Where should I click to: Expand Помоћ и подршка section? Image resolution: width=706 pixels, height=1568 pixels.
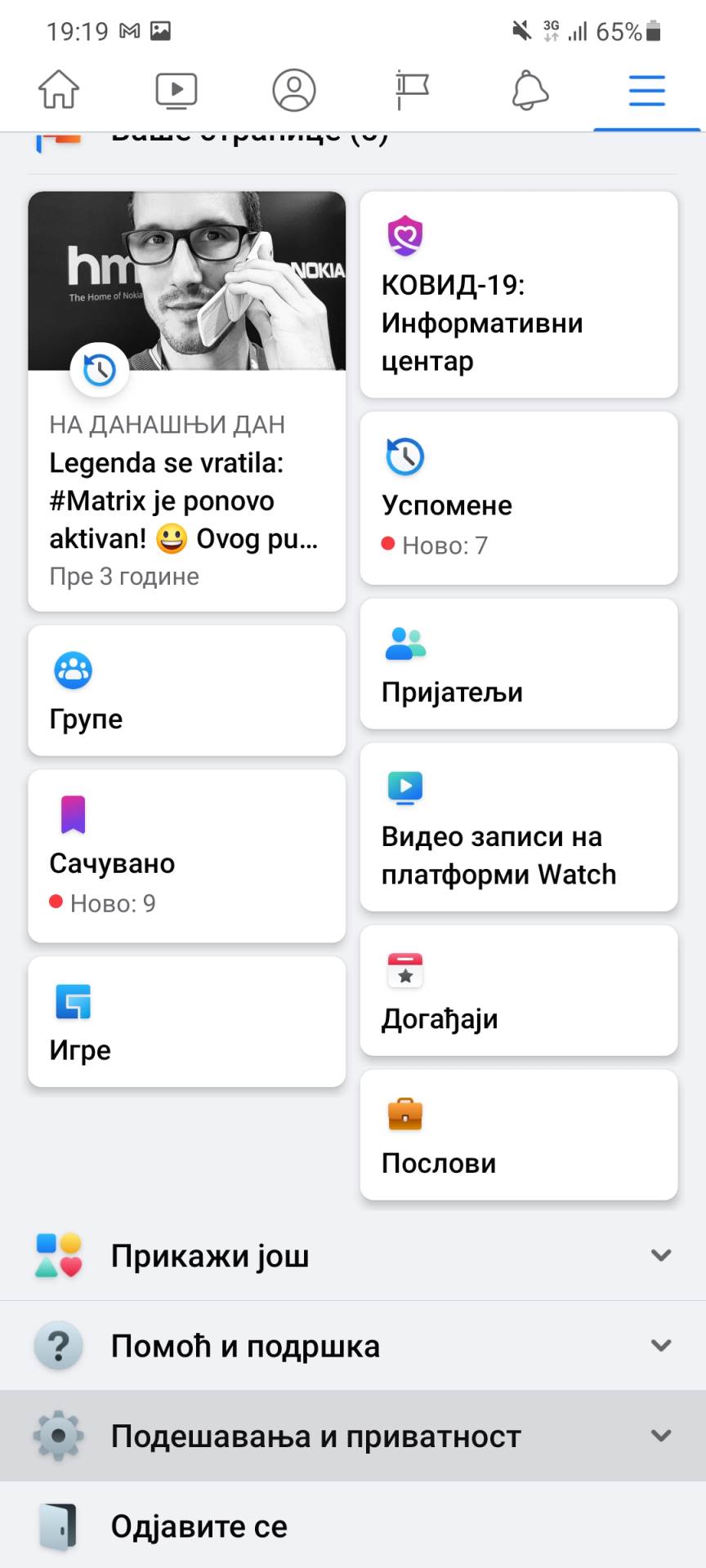coord(353,1346)
